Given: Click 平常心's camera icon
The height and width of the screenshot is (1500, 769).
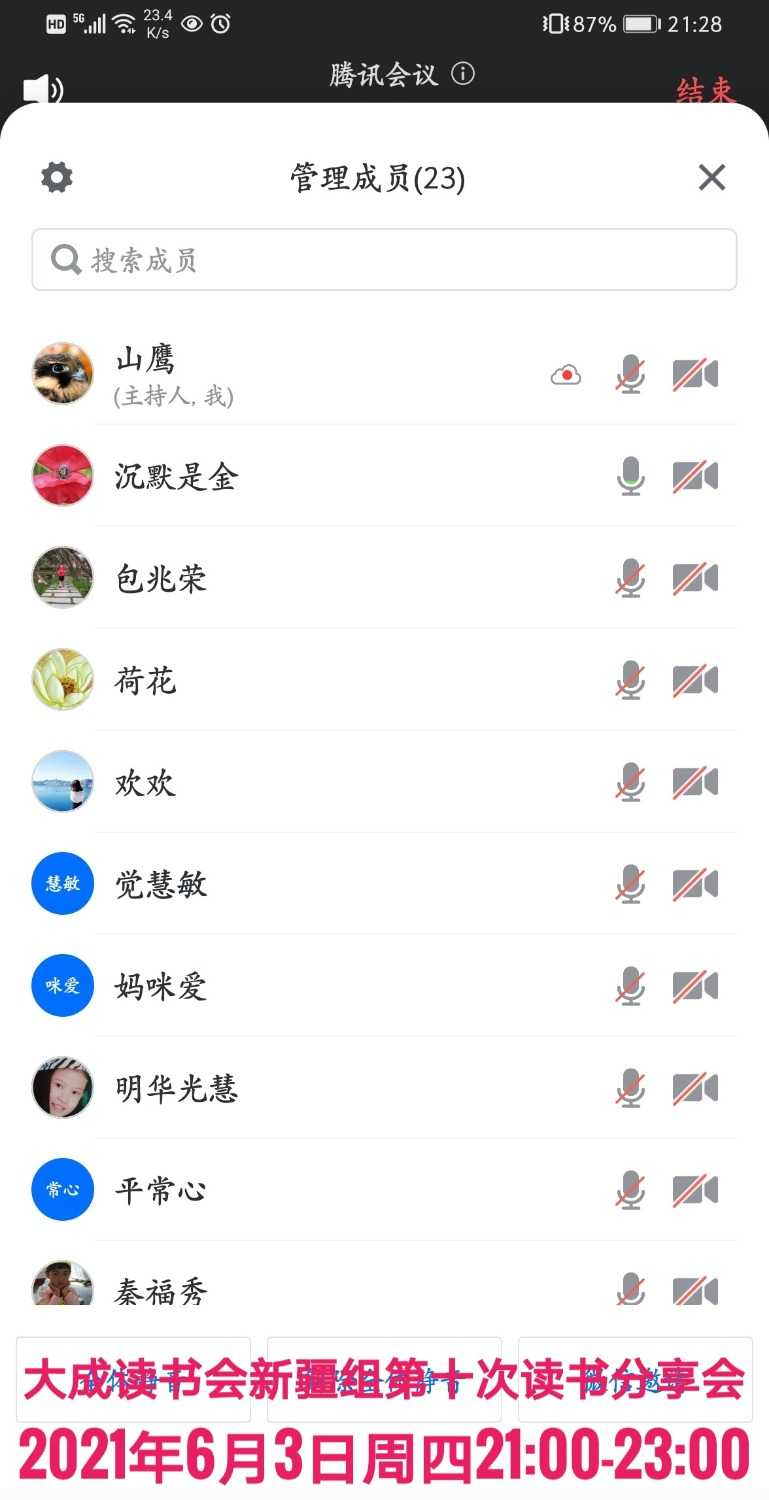Looking at the screenshot, I should click(694, 1190).
